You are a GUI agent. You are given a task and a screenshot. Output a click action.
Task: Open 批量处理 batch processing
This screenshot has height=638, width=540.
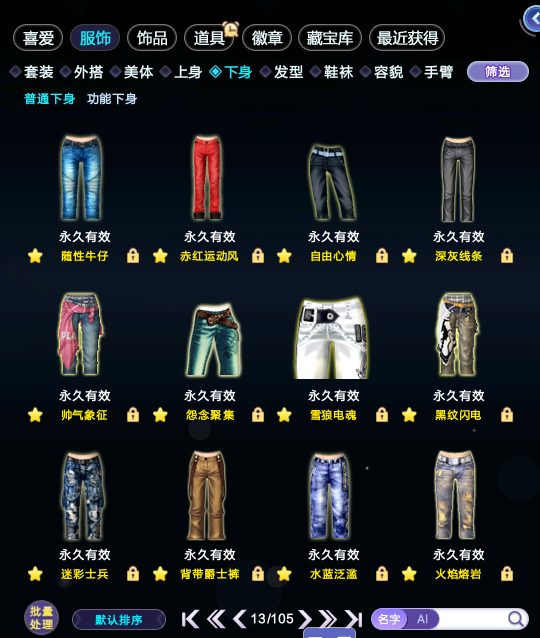[42, 618]
